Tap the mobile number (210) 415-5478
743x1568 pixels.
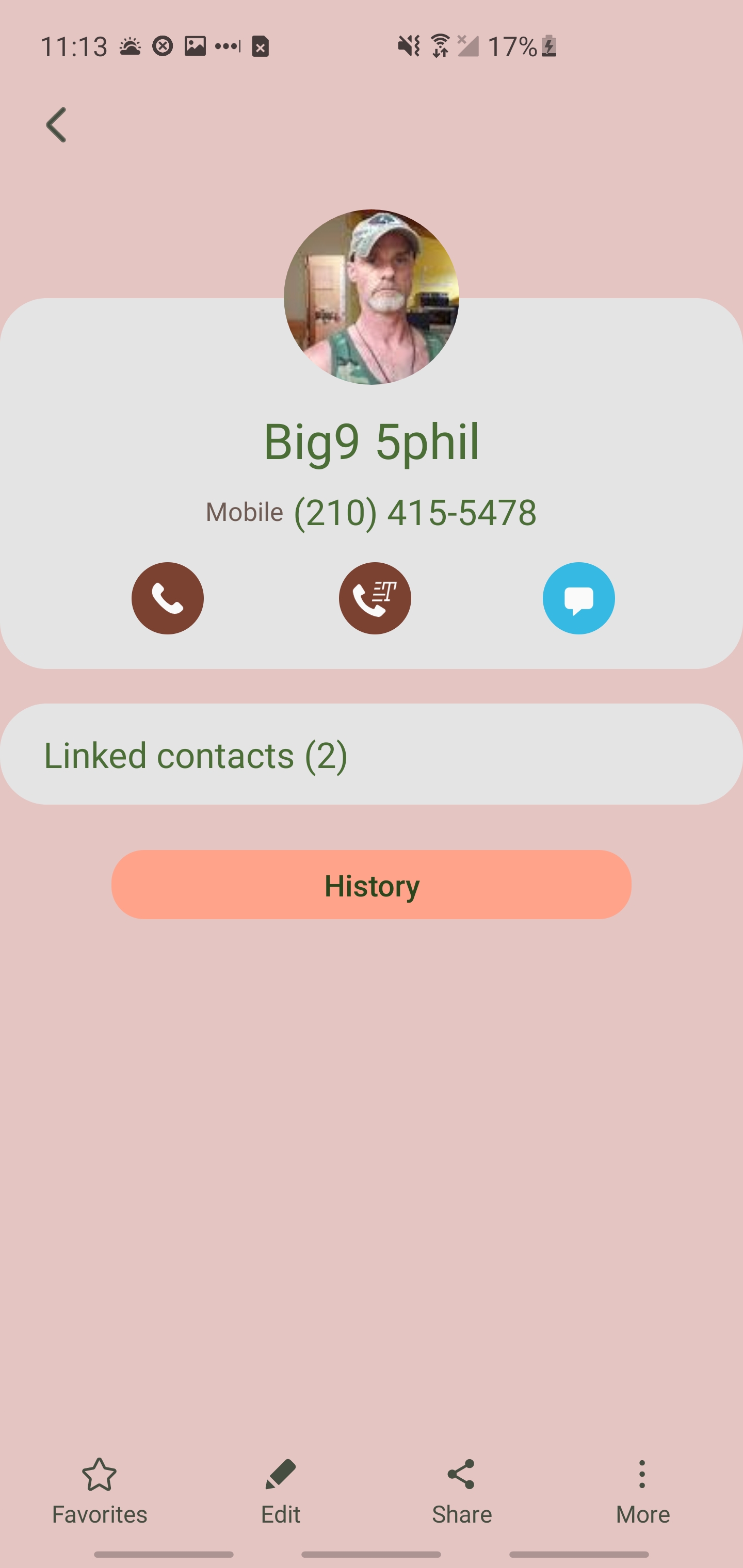(x=415, y=512)
